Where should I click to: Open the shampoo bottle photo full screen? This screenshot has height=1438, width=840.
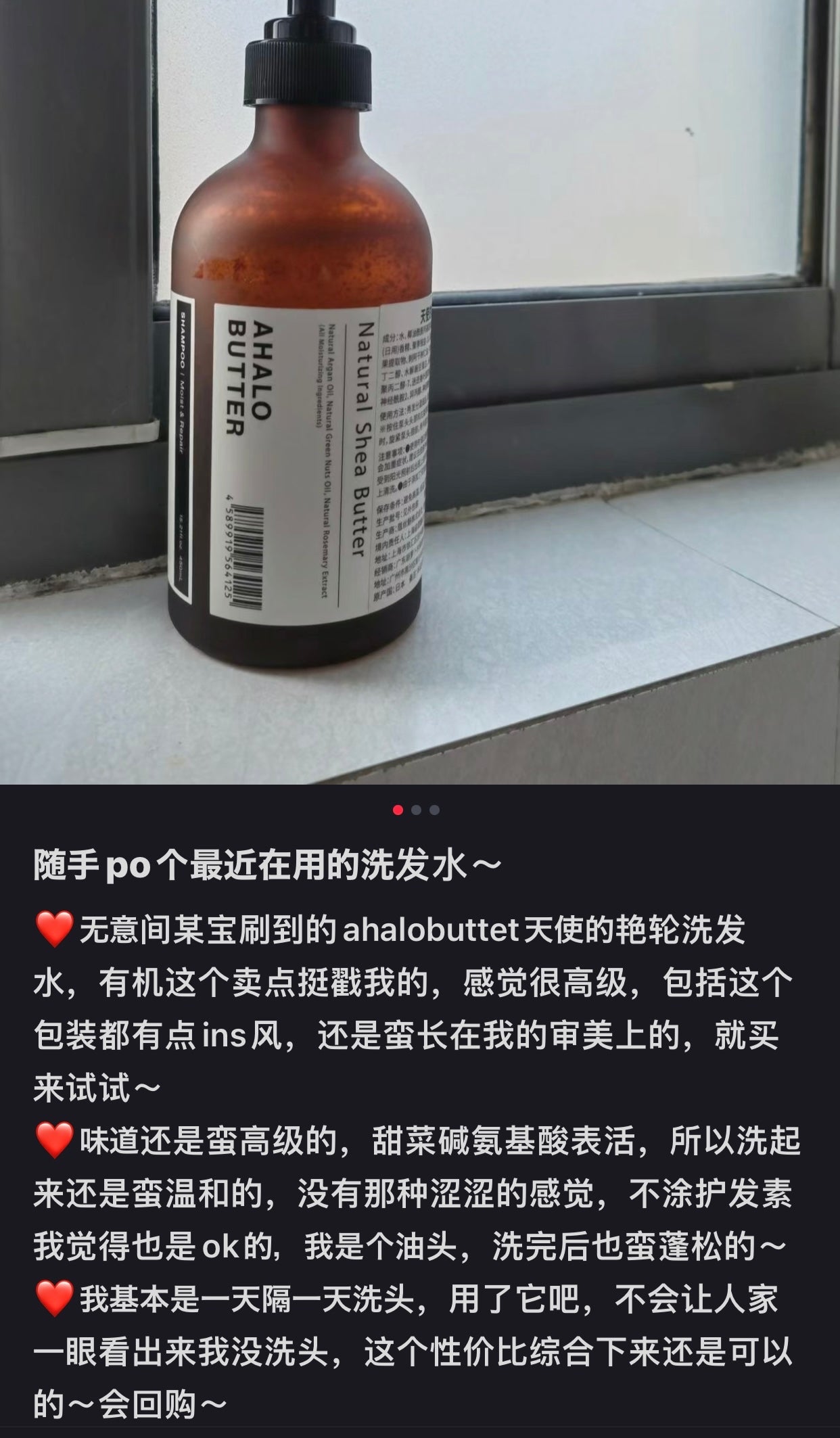(x=419, y=392)
